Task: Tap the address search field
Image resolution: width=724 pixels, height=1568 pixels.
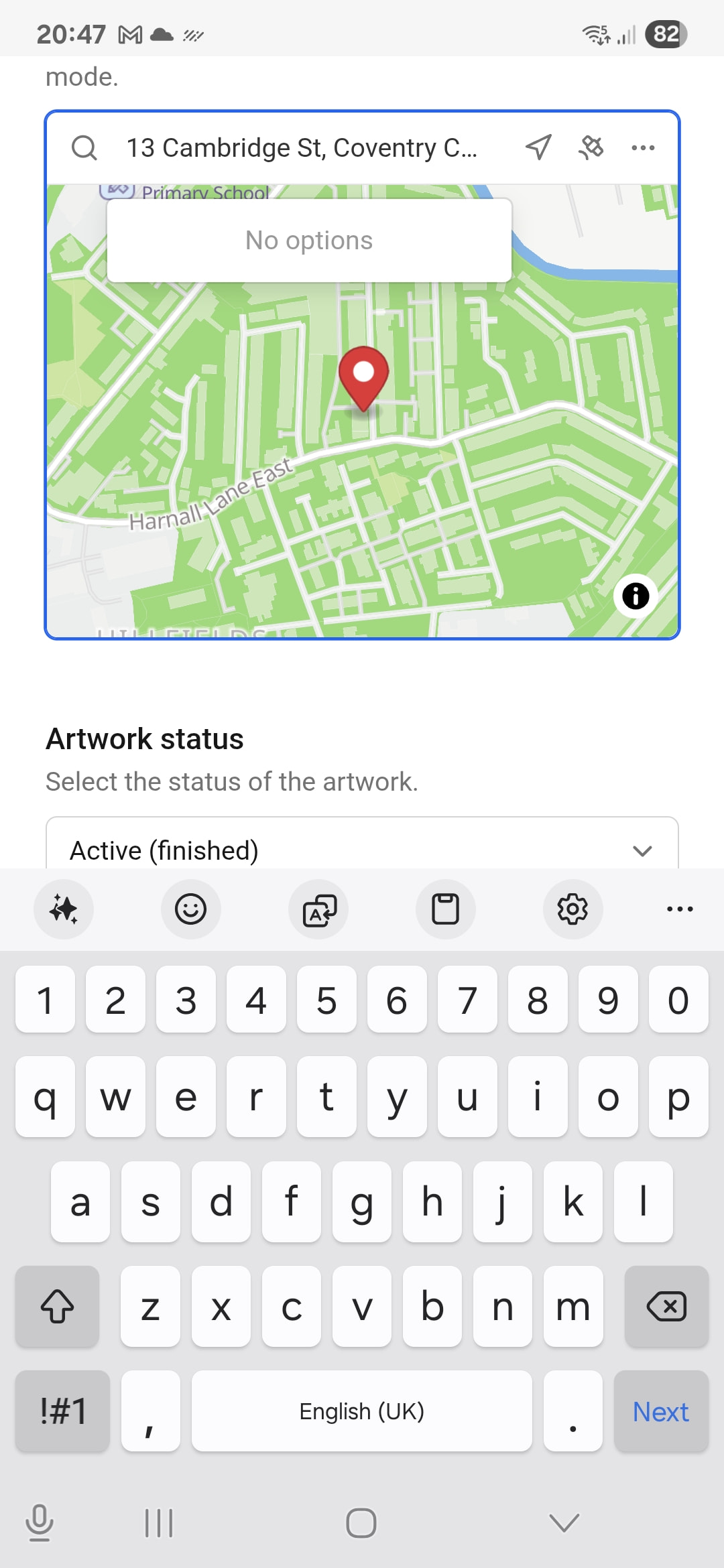Action: point(302,148)
